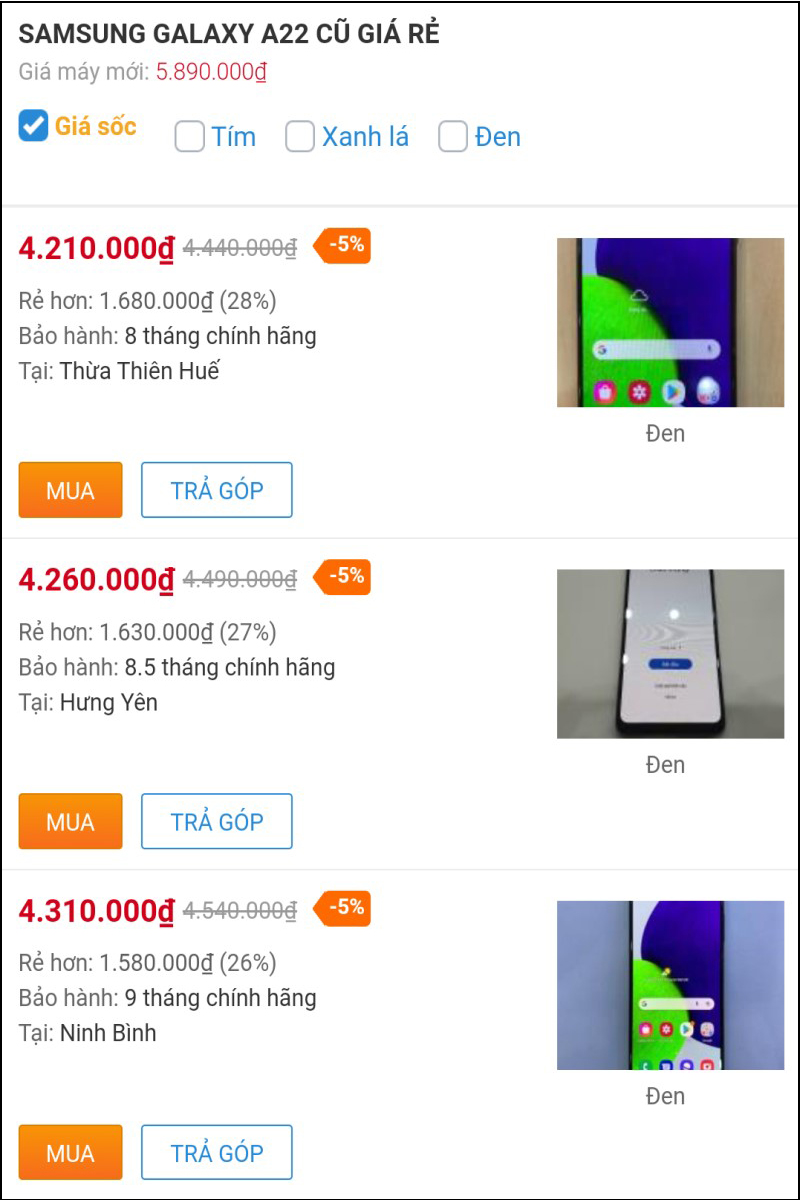Check the "Xanh lá" color filter
The width and height of the screenshot is (800, 1200).
[x=299, y=136]
